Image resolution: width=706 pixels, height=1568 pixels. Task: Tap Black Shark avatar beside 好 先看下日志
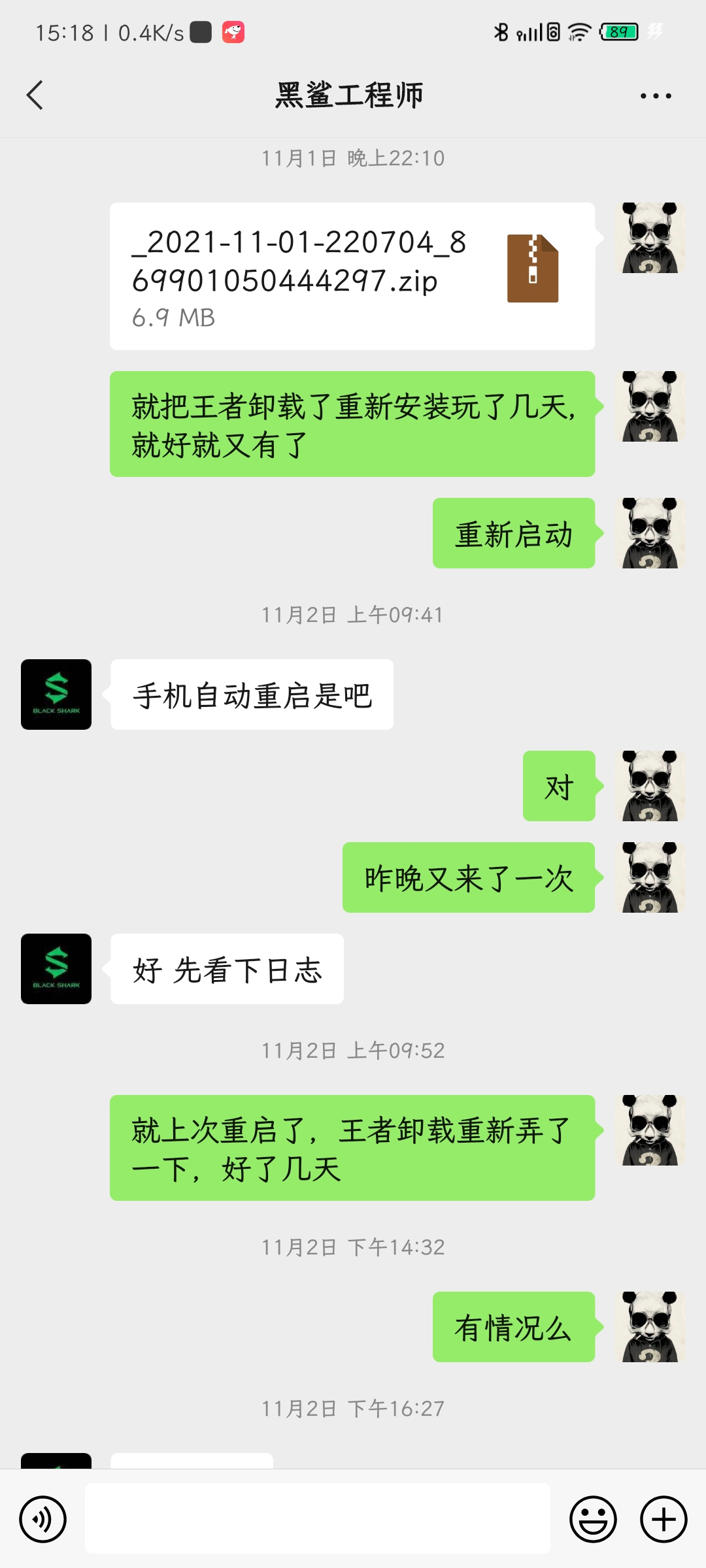tap(56, 969)
